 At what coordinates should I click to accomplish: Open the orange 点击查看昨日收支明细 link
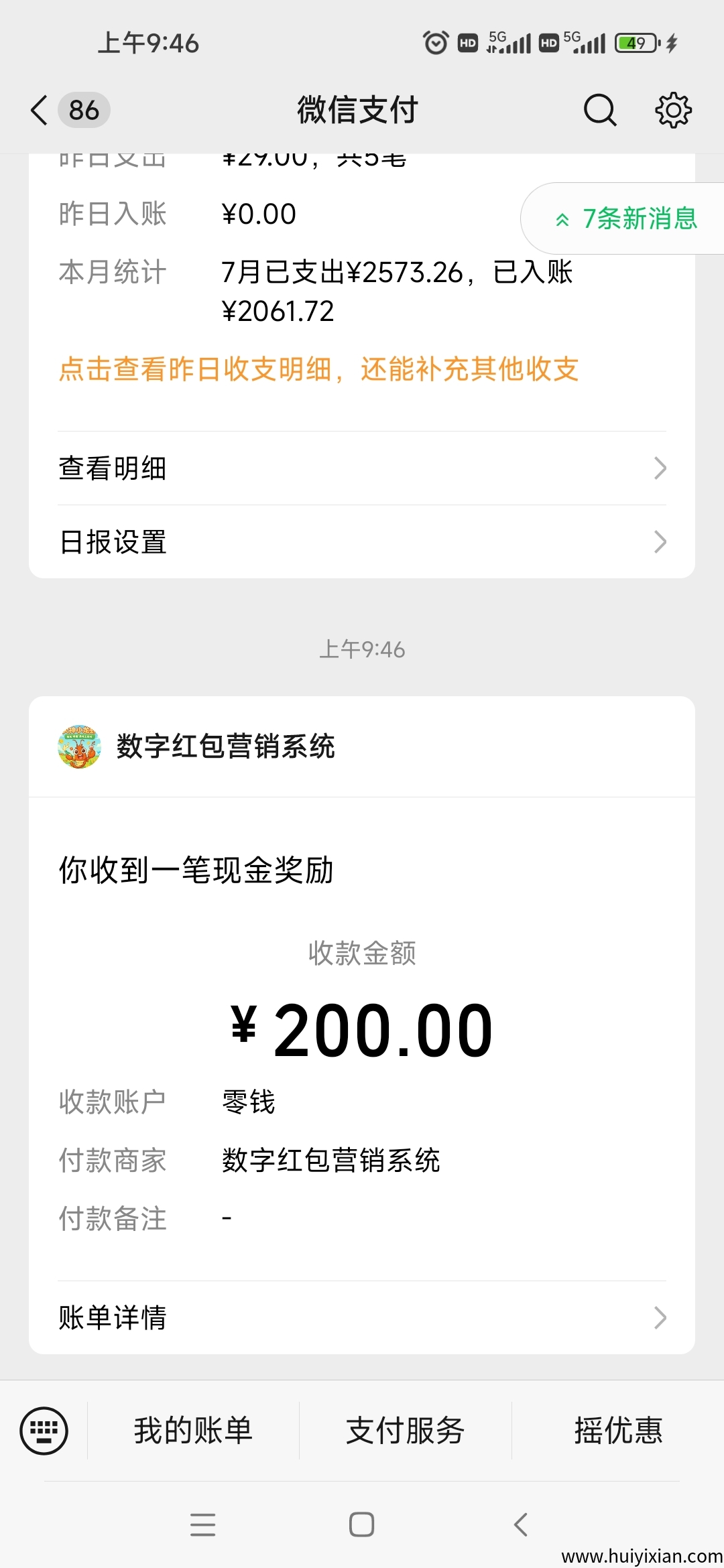point(318,369)
